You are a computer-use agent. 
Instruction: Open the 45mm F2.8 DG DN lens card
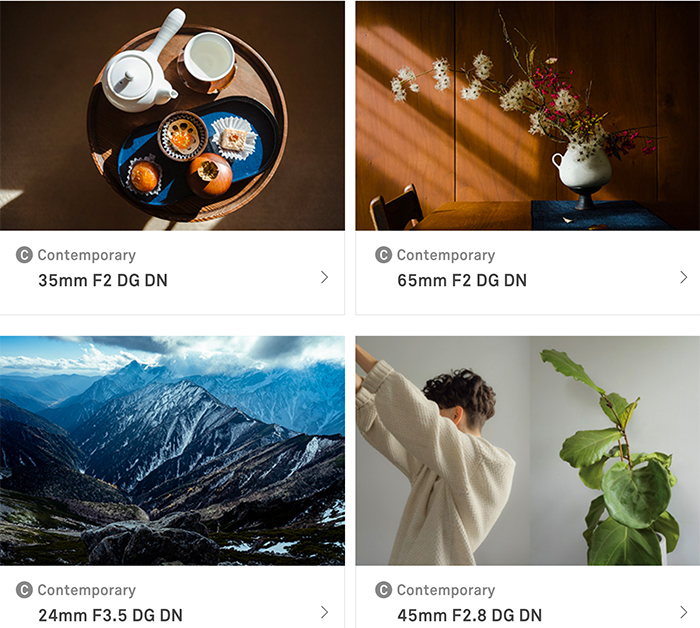click(469, 614)
